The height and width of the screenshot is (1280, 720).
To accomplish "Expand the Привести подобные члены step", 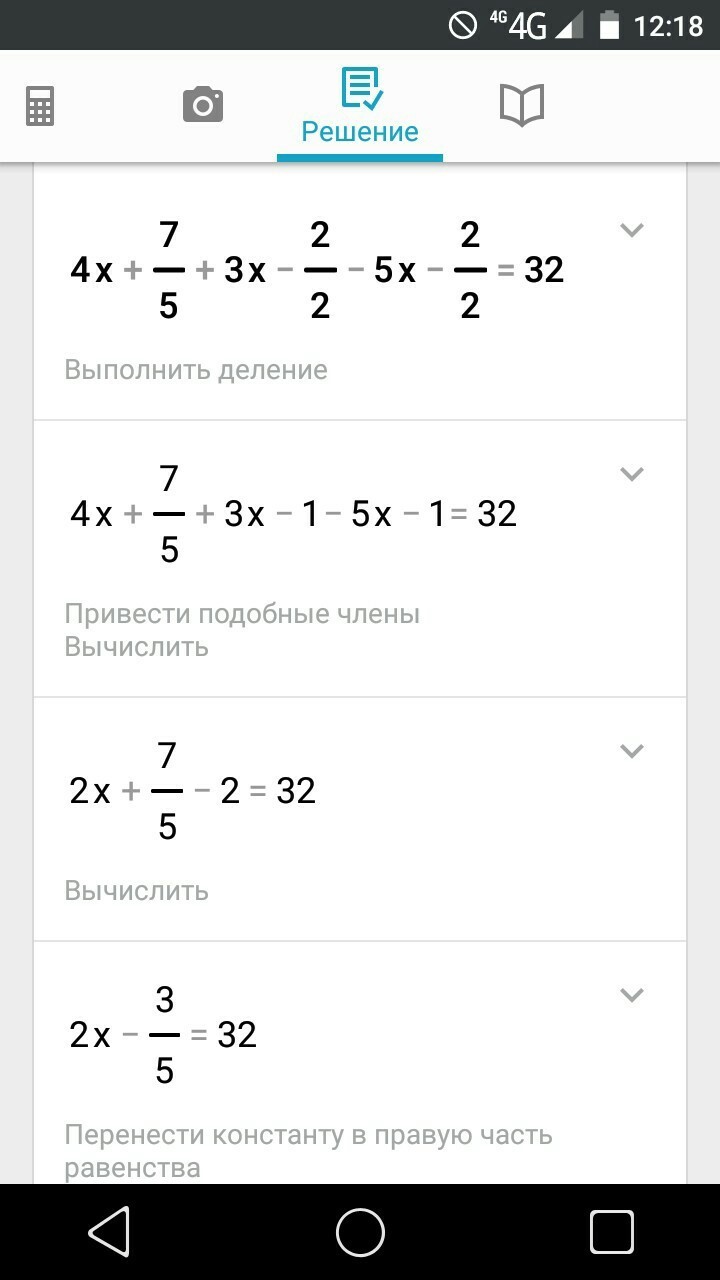I will point(631,475).
